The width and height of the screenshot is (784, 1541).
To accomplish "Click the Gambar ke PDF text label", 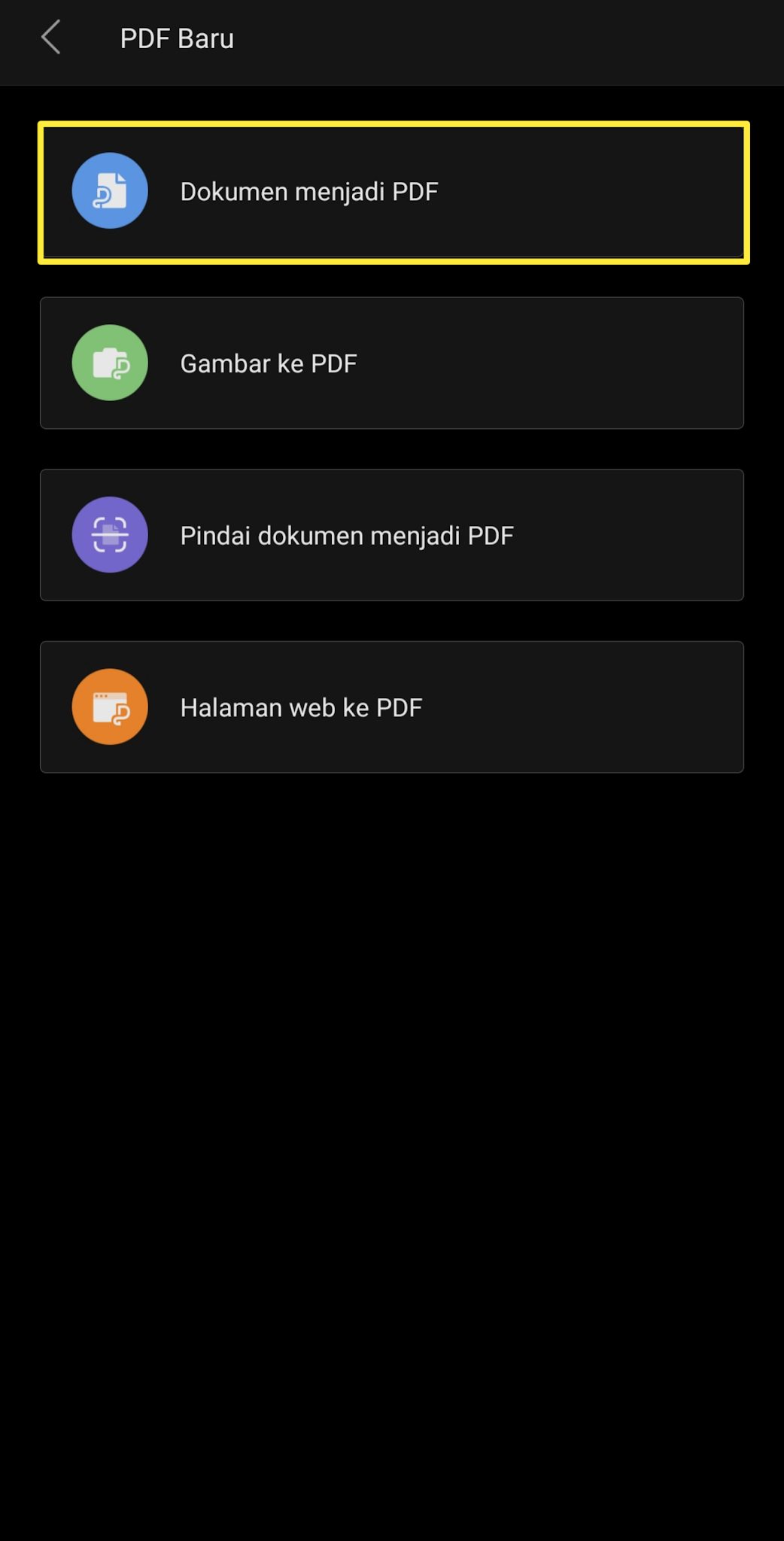I will coord(269,363).
